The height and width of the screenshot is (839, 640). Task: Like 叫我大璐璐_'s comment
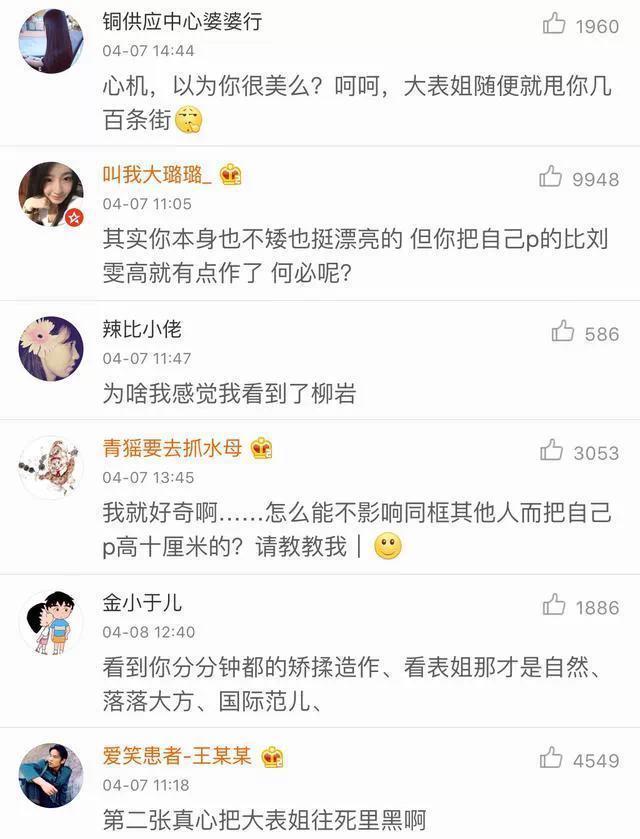(x=551, y=177)
